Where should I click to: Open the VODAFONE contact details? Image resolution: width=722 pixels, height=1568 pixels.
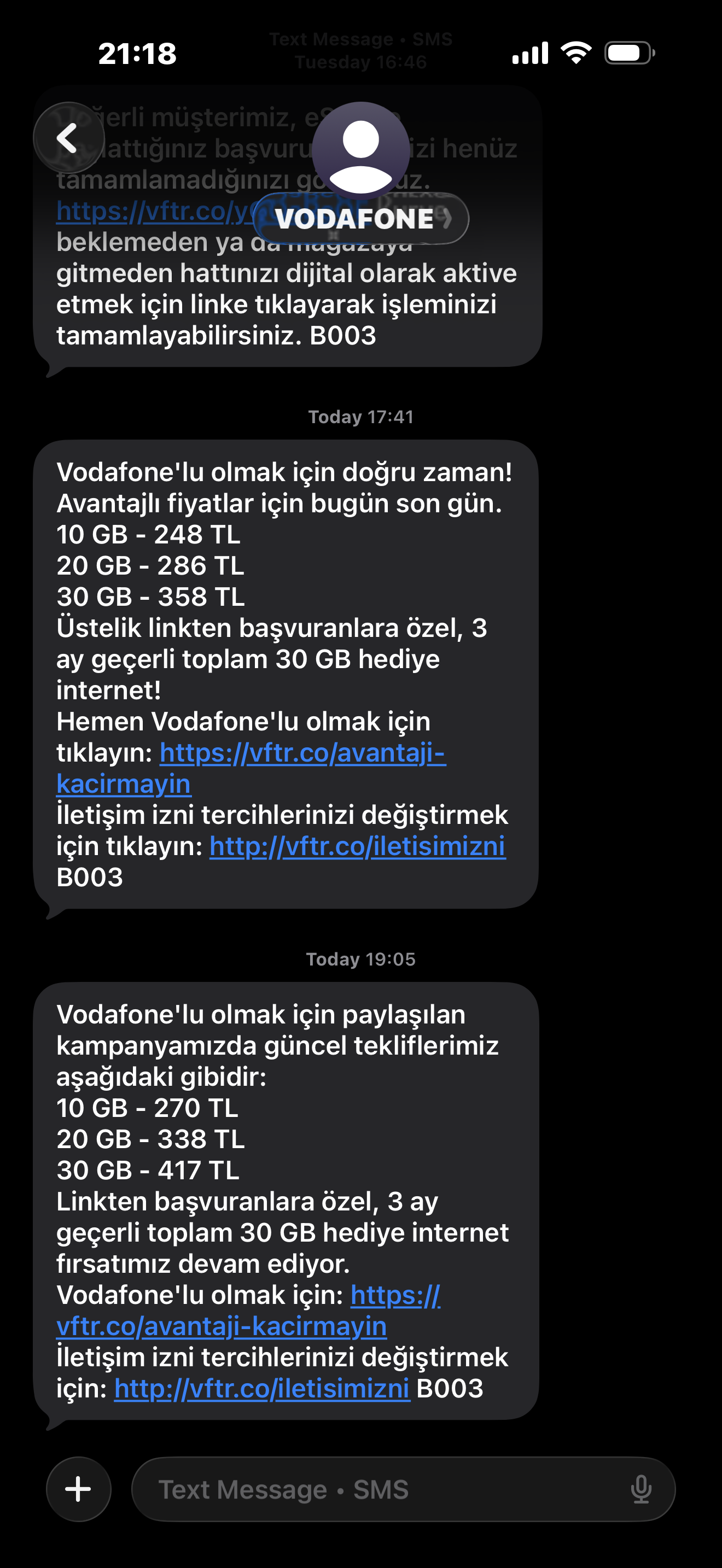coord(360,219)
